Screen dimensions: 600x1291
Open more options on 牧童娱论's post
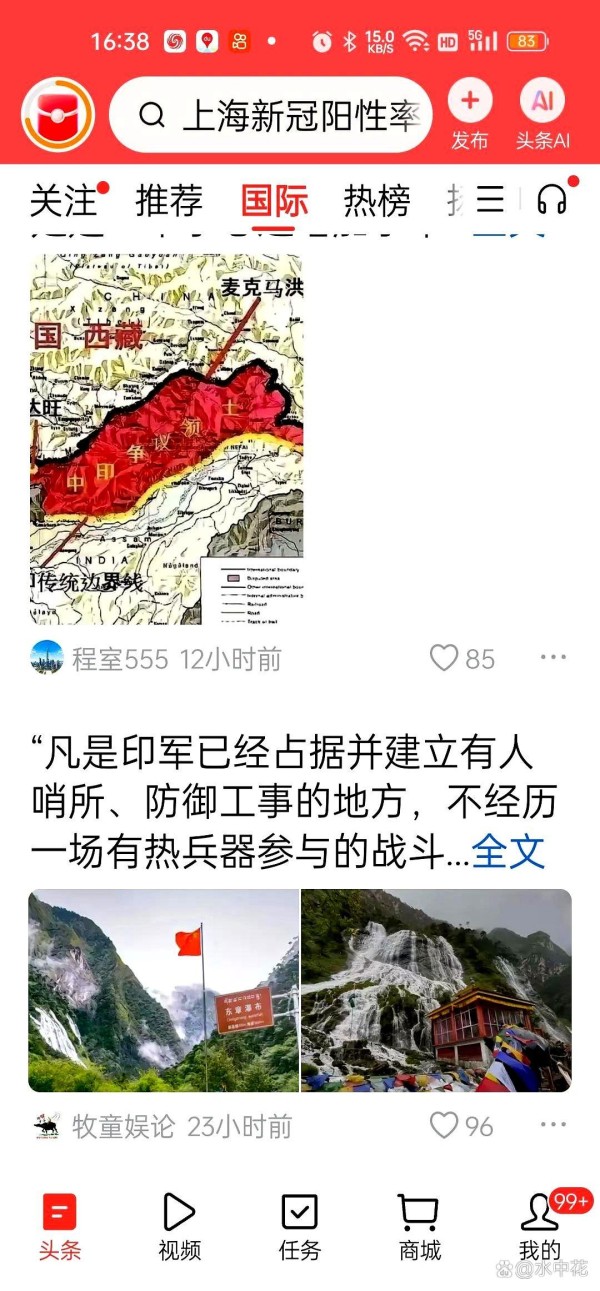[553, 1126]
